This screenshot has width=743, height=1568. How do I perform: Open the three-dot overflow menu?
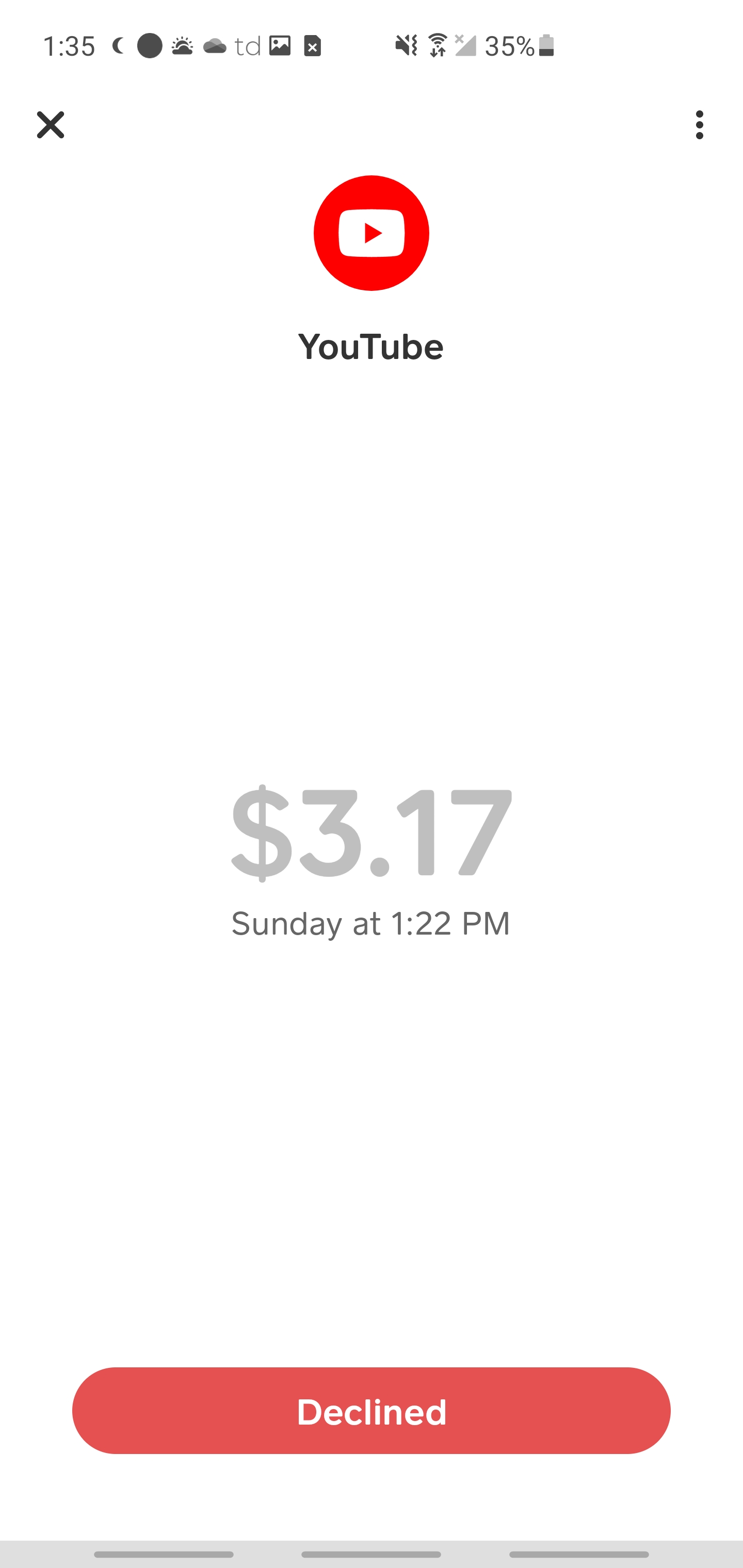pyautogui.click(x=699, y=125)
